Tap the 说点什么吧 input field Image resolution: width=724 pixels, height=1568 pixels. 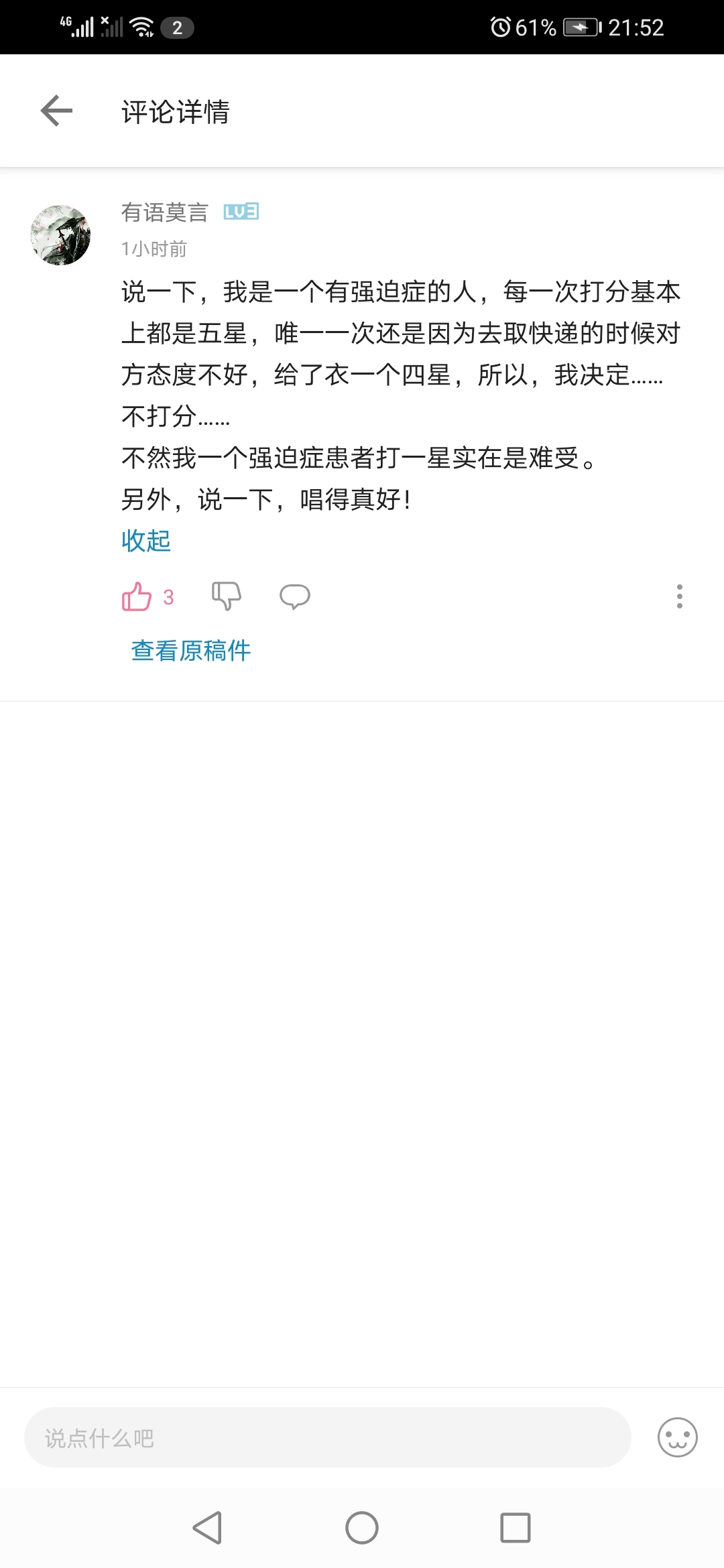[x=327, y=1437]
